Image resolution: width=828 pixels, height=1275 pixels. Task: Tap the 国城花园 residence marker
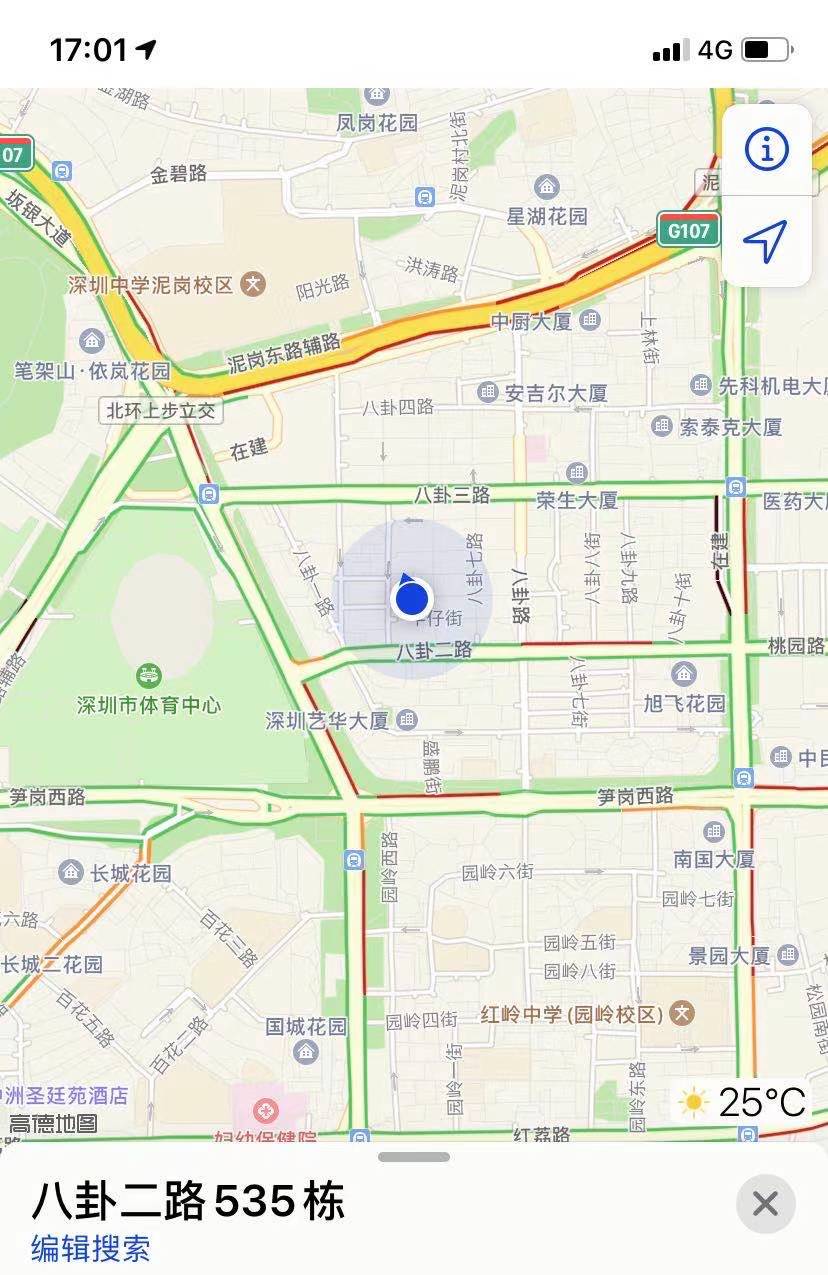pos(306,1051)
